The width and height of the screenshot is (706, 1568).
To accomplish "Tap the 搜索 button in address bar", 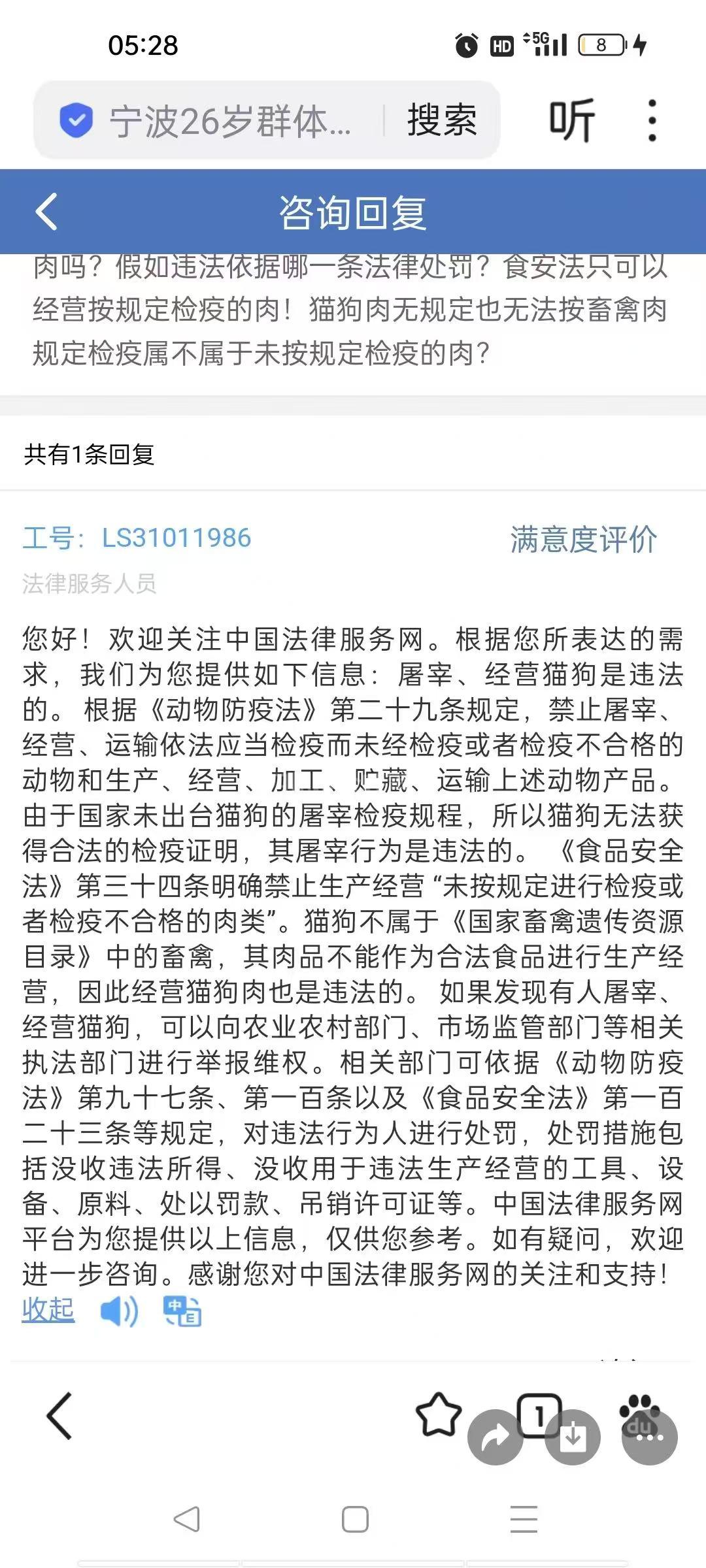I will click(442, 121).
